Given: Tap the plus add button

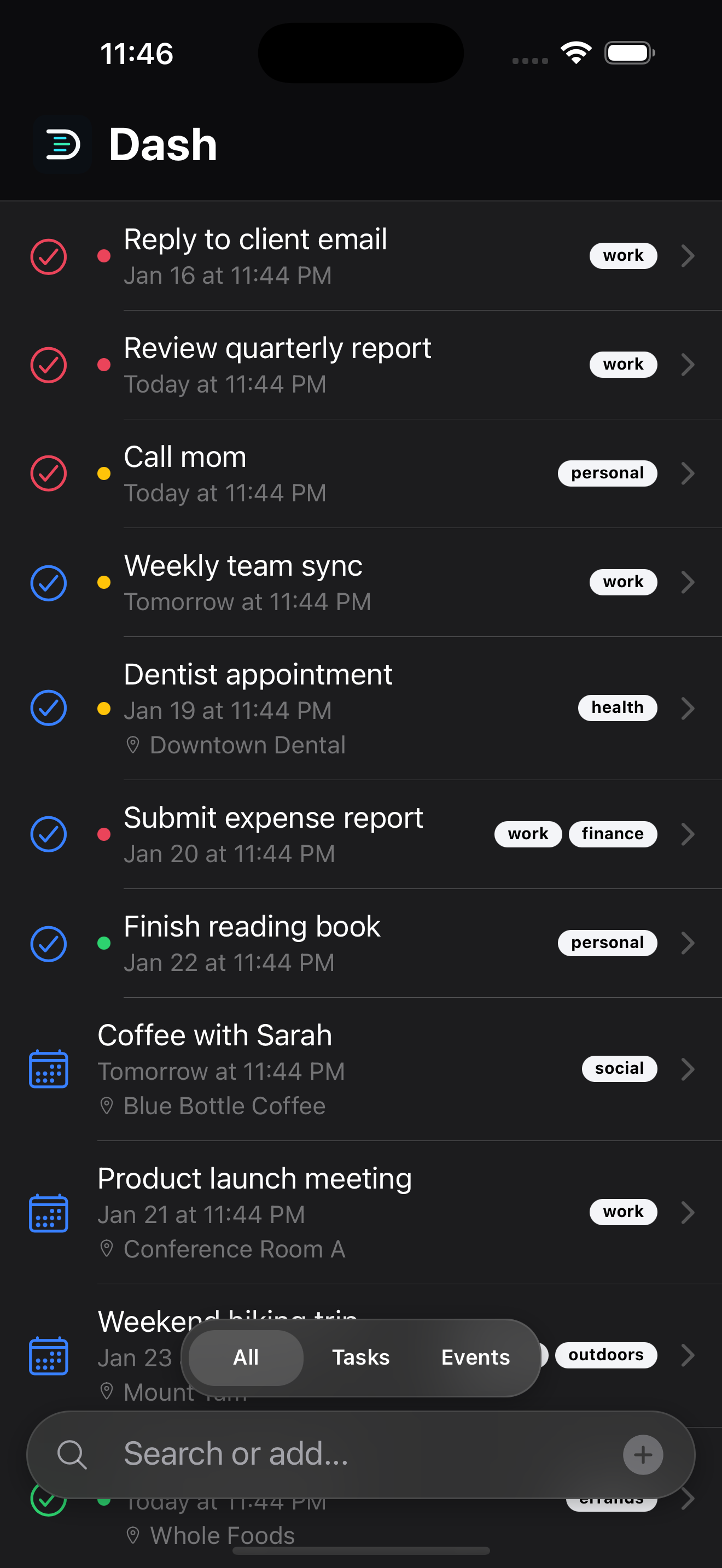Looking at the screenshot, I should point(643,1454).
